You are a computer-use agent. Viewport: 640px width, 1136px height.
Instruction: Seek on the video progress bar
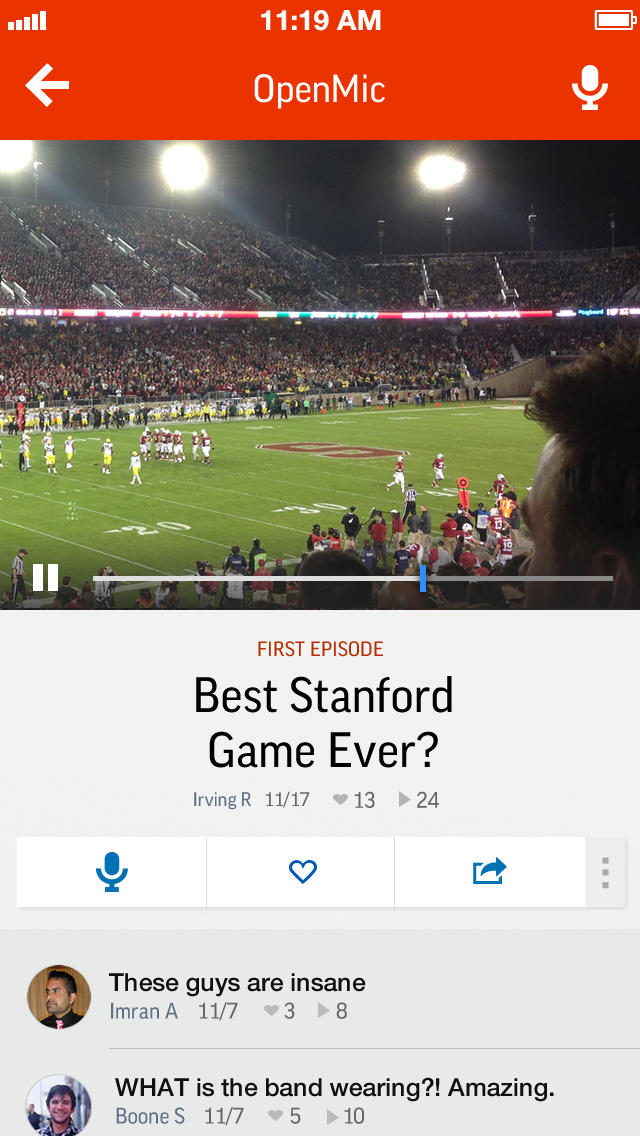pos(423,578)
